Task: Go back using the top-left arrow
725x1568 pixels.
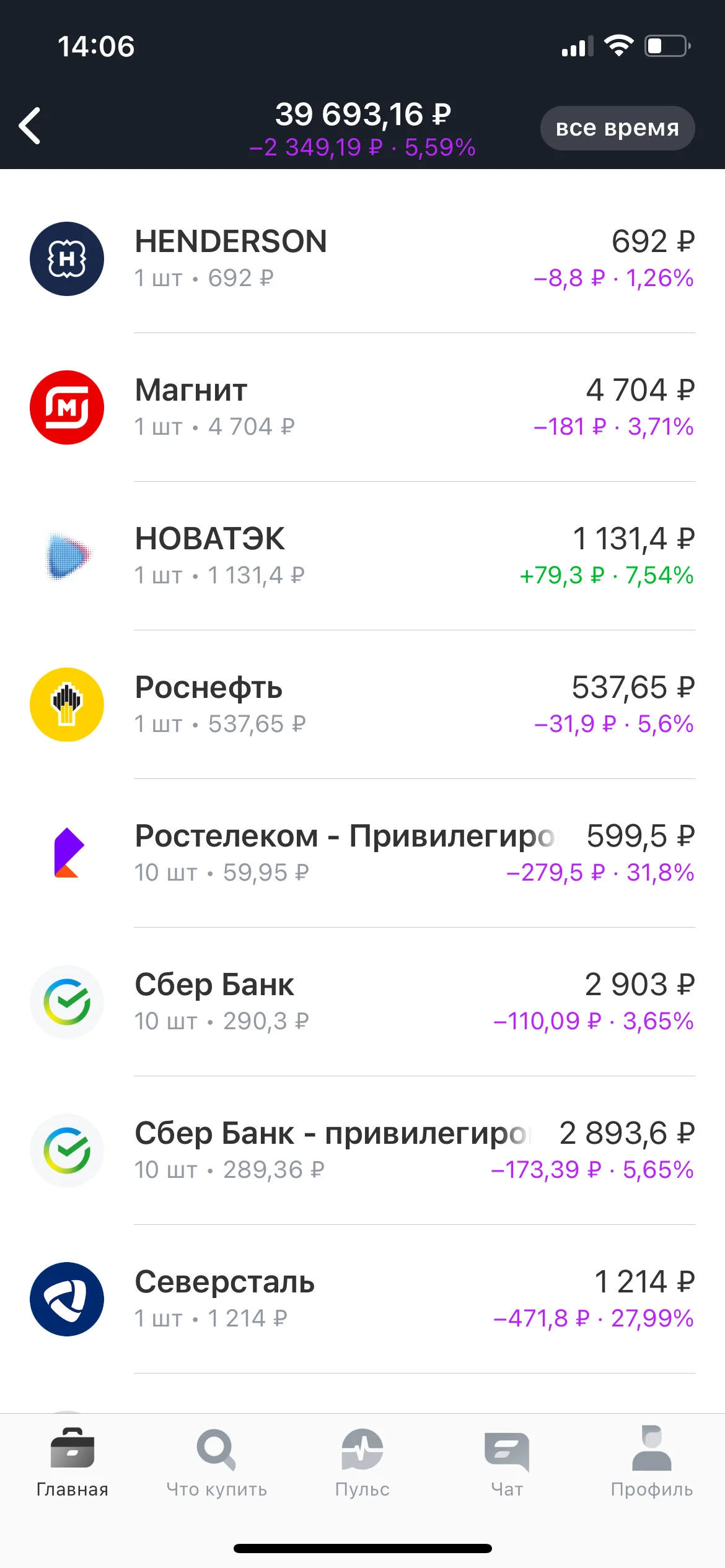Action: click(x=30, y=126)
